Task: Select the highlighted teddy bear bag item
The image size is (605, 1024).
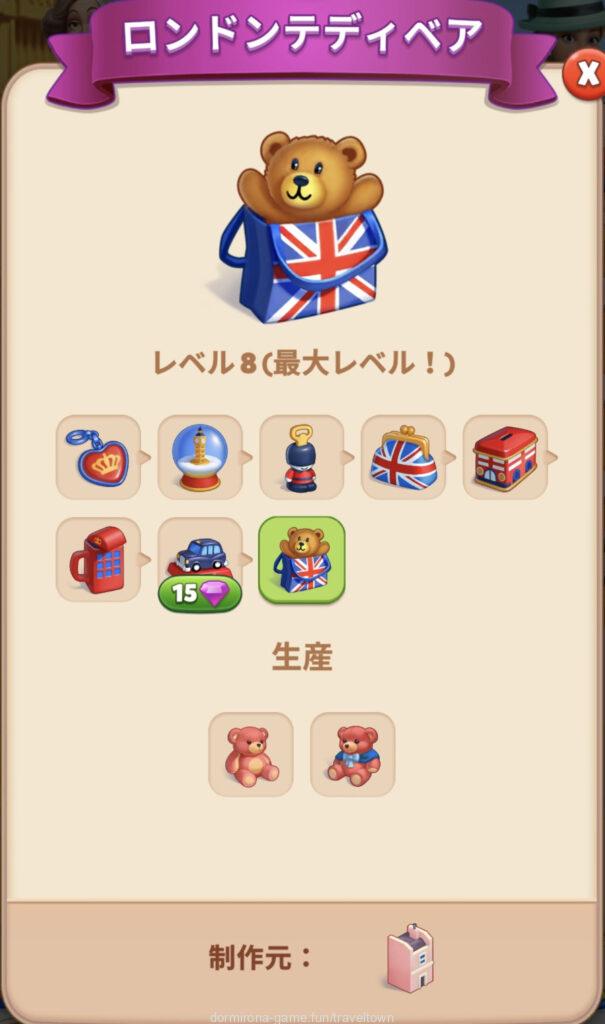Action: point(302,559)
